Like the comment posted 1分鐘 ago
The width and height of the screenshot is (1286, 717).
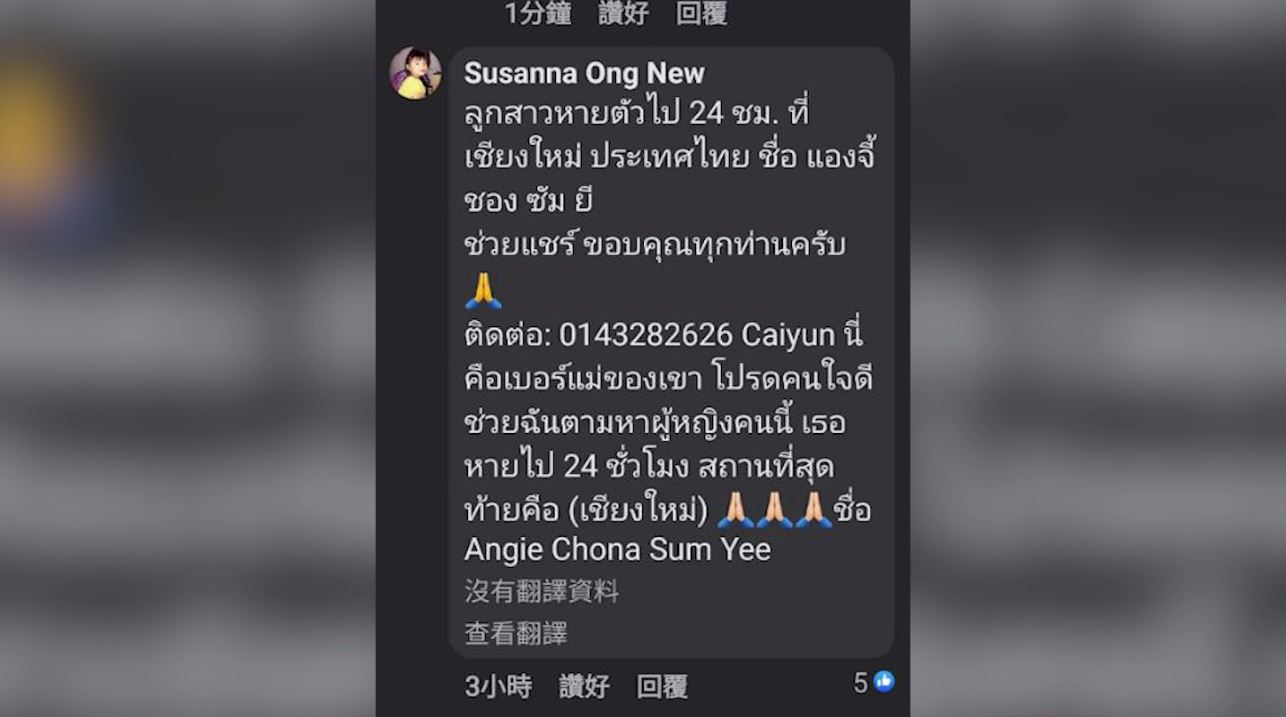pyautogui.click(x=623, y=13)
